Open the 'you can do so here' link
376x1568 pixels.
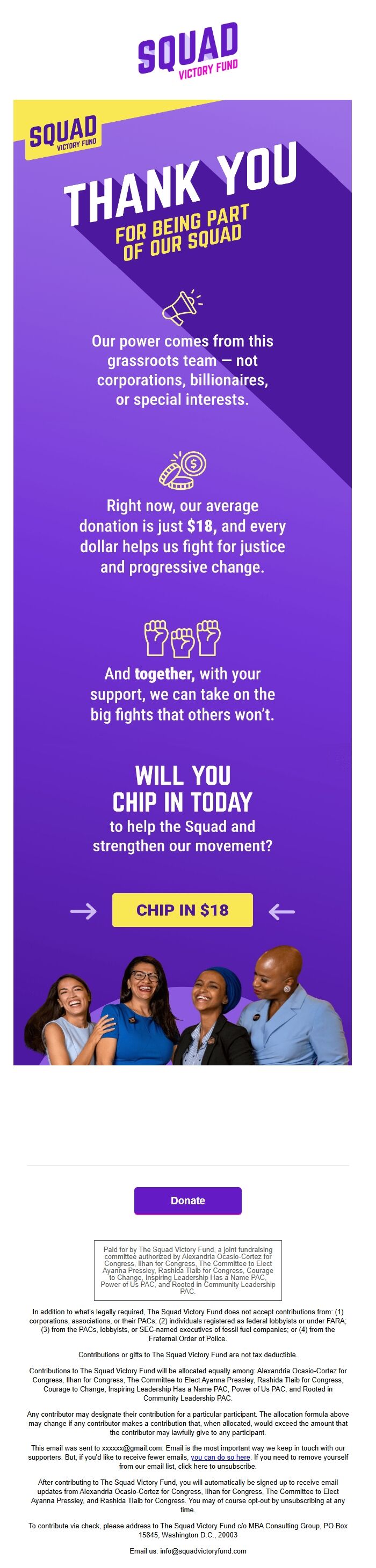coord(221,1457)
